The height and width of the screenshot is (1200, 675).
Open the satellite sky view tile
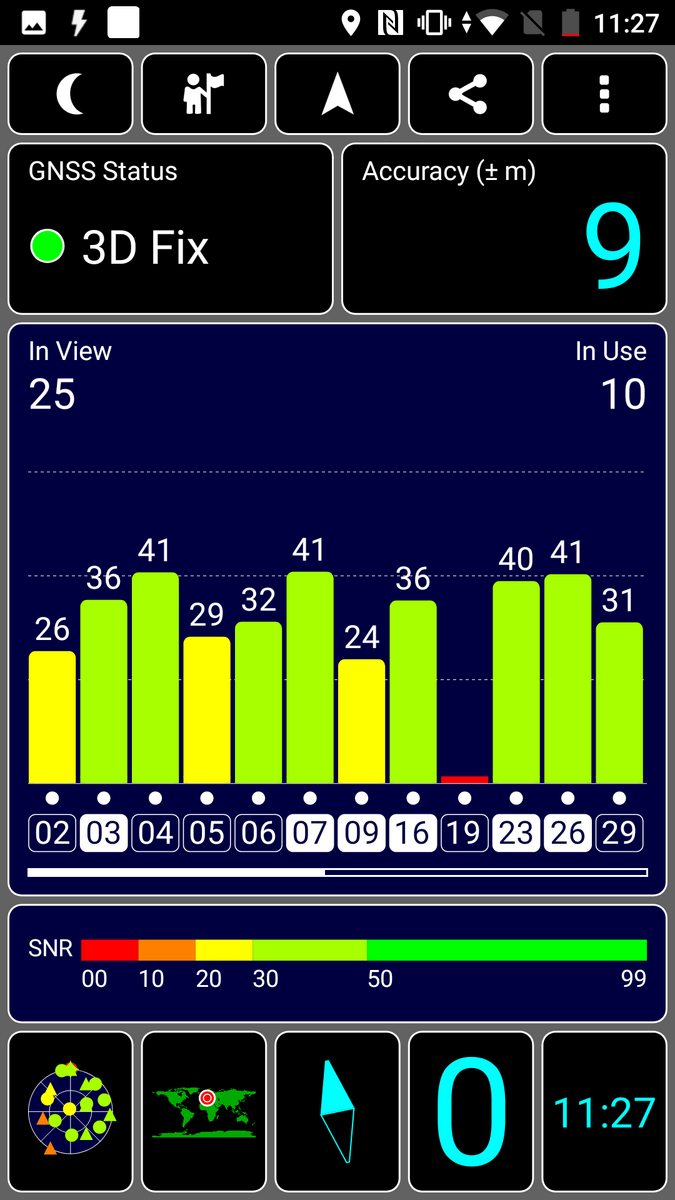pyautogui.click(x=71, y=1110)
